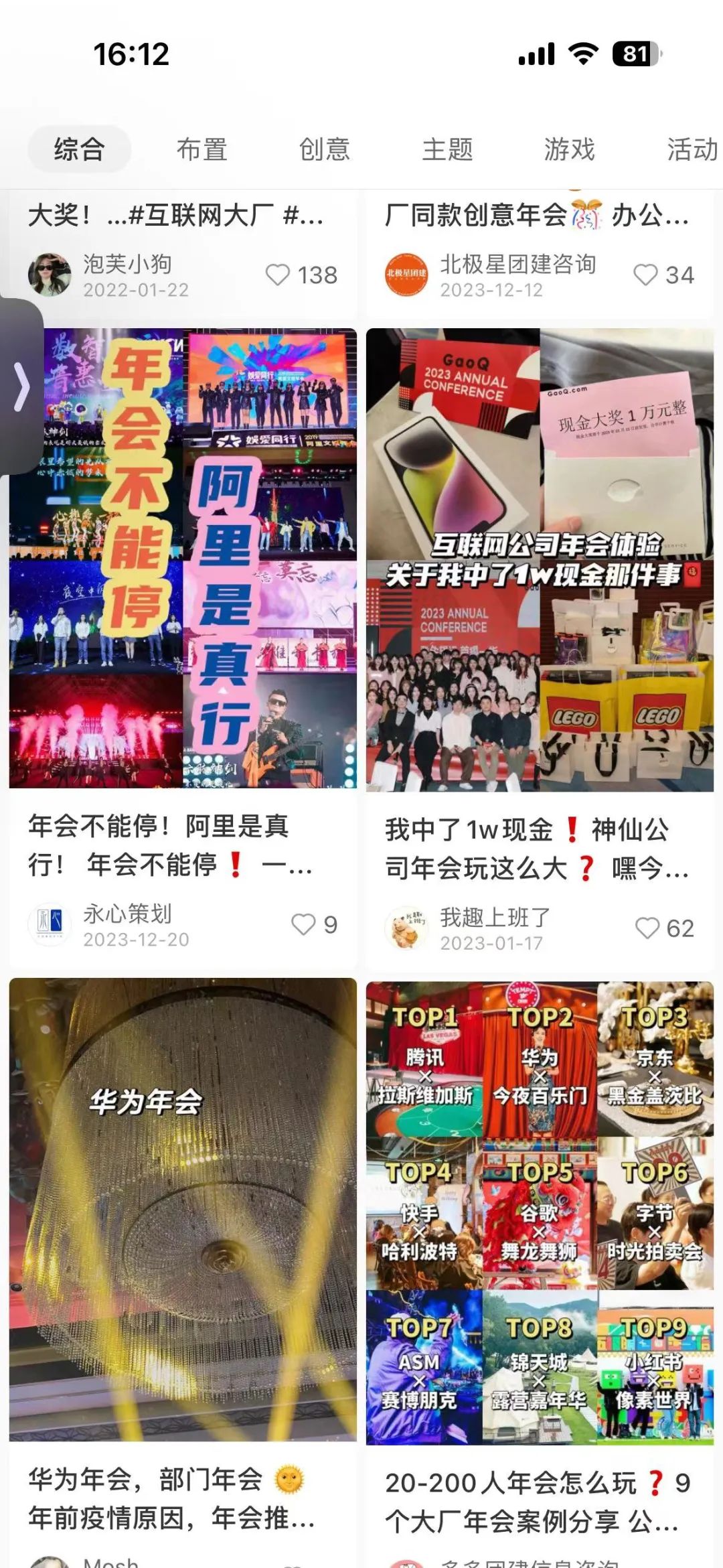723x1568 pixels.
Task: Switch to the 游戏 tab
Action: [x=570, y=149]
